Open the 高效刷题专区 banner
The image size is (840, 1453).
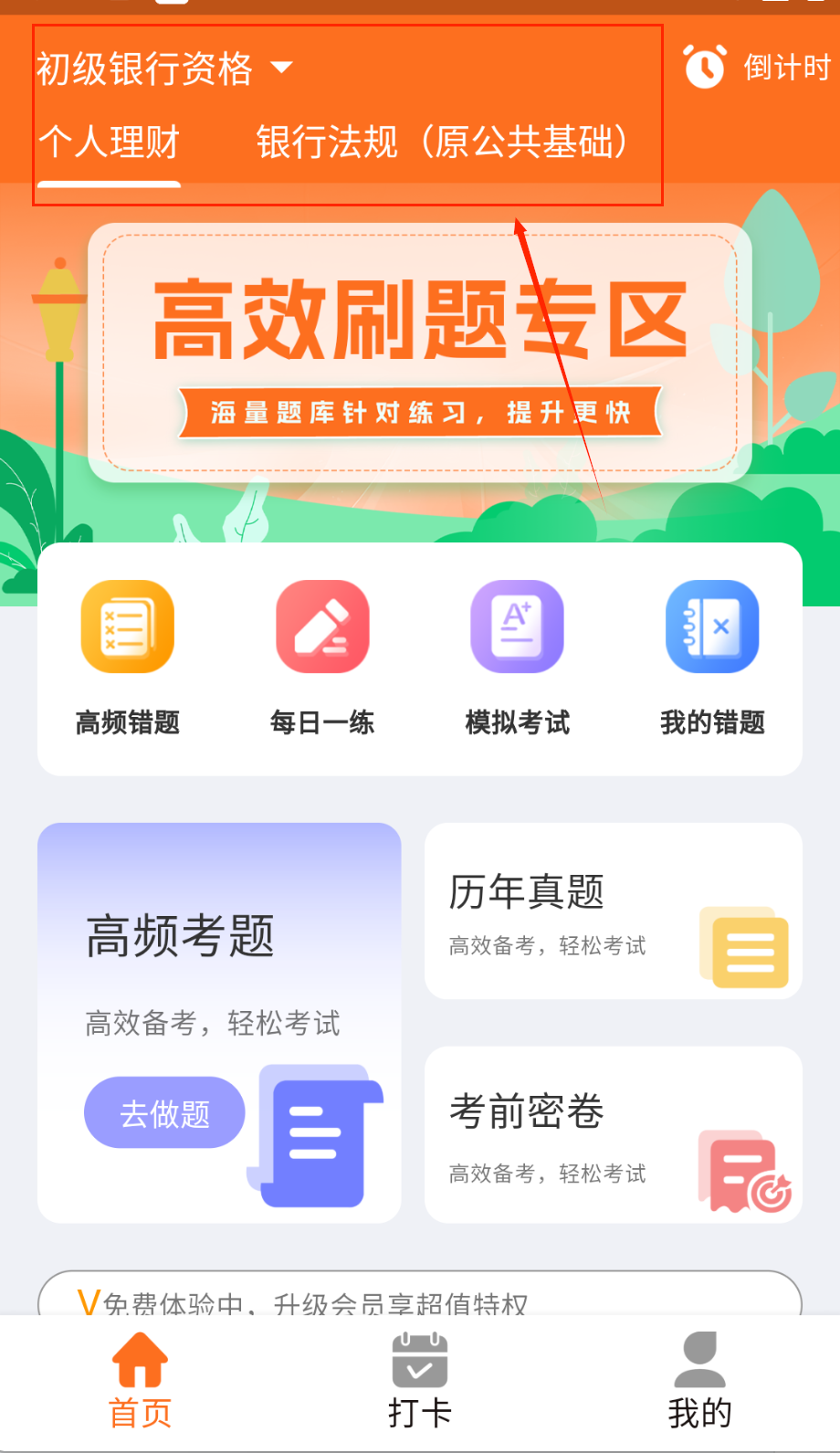pos(419,353)
